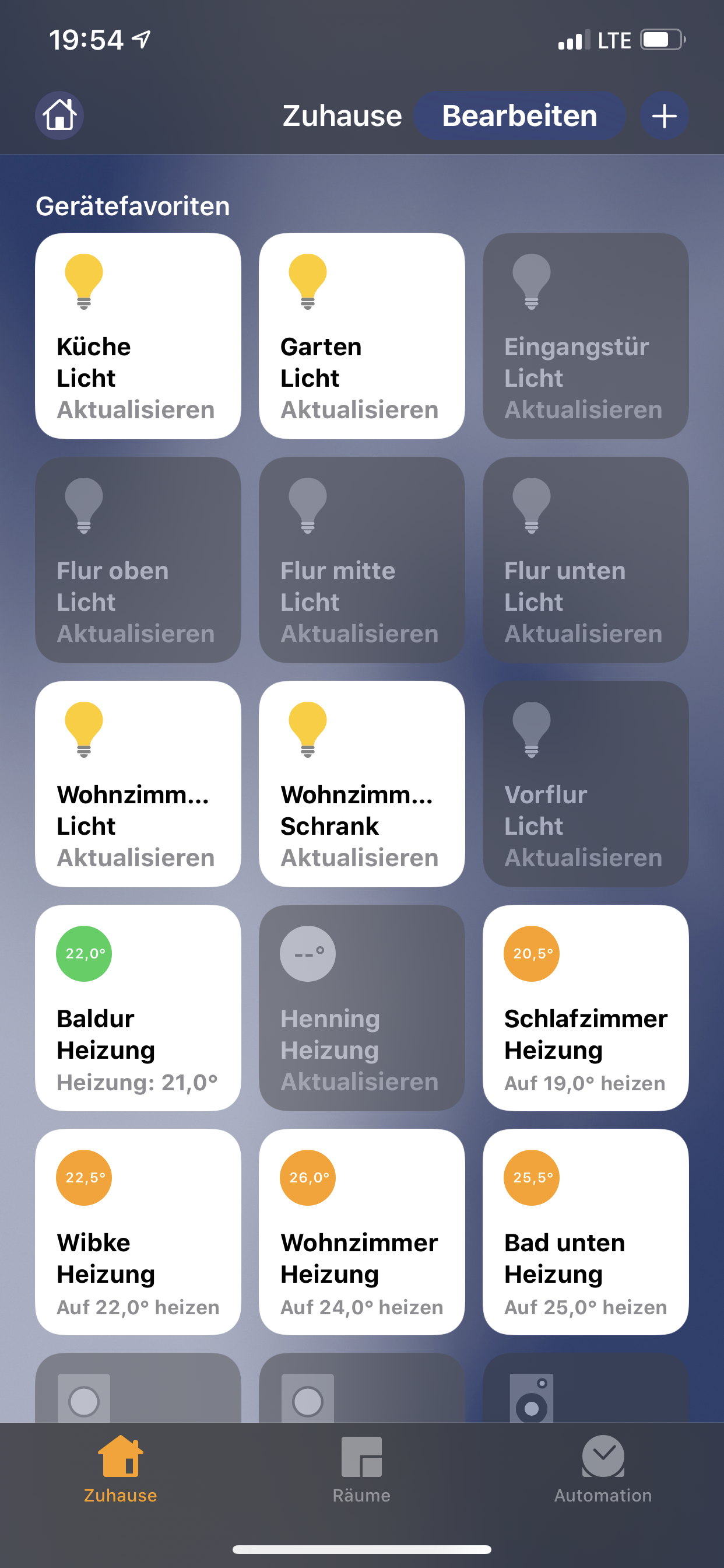The width and height of the screenshot is (724, 1568).
Task: Select Henning Heizung tile
Action: (362, 1008)
